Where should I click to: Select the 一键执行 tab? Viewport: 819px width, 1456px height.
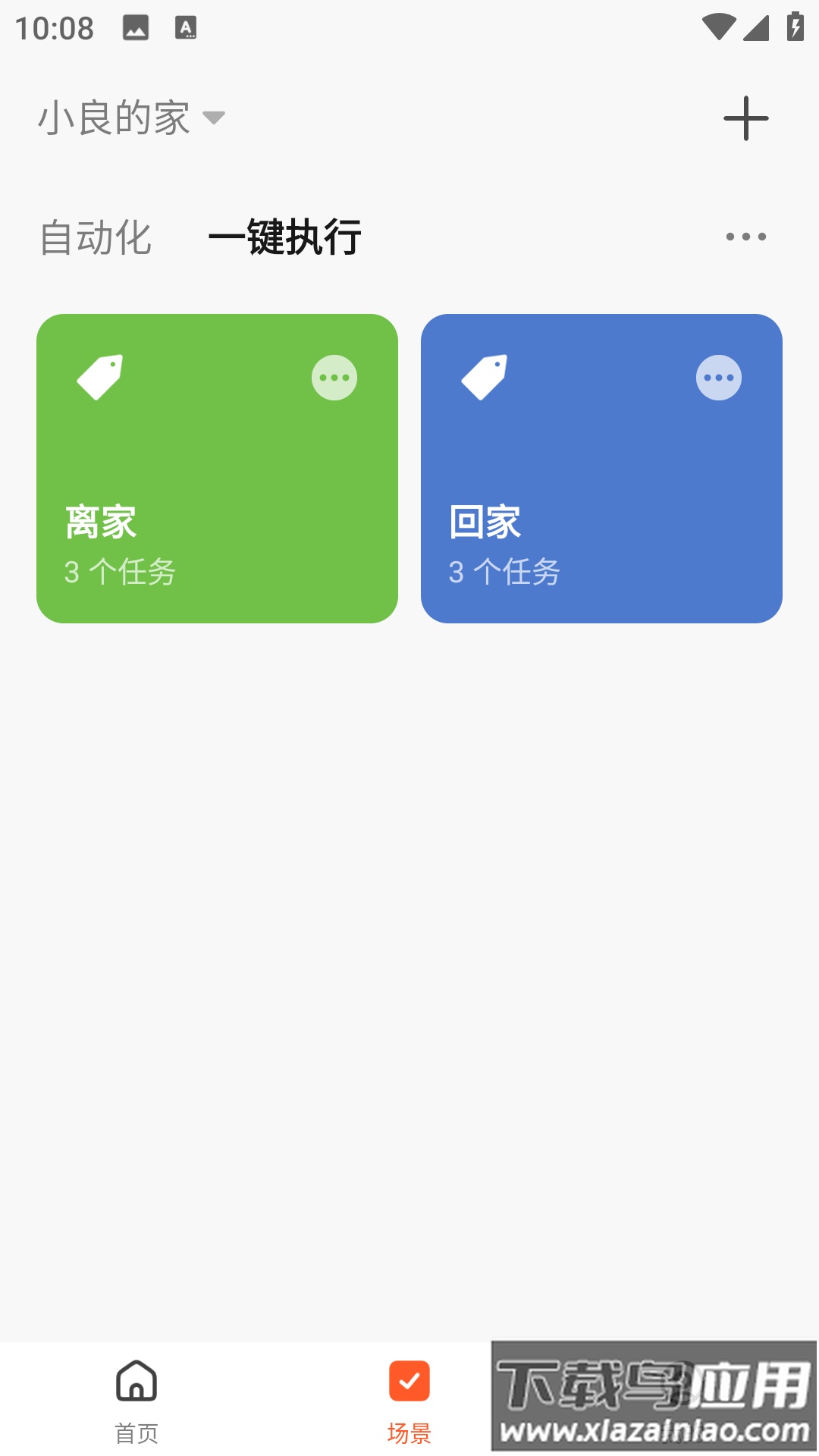point(286,237)
